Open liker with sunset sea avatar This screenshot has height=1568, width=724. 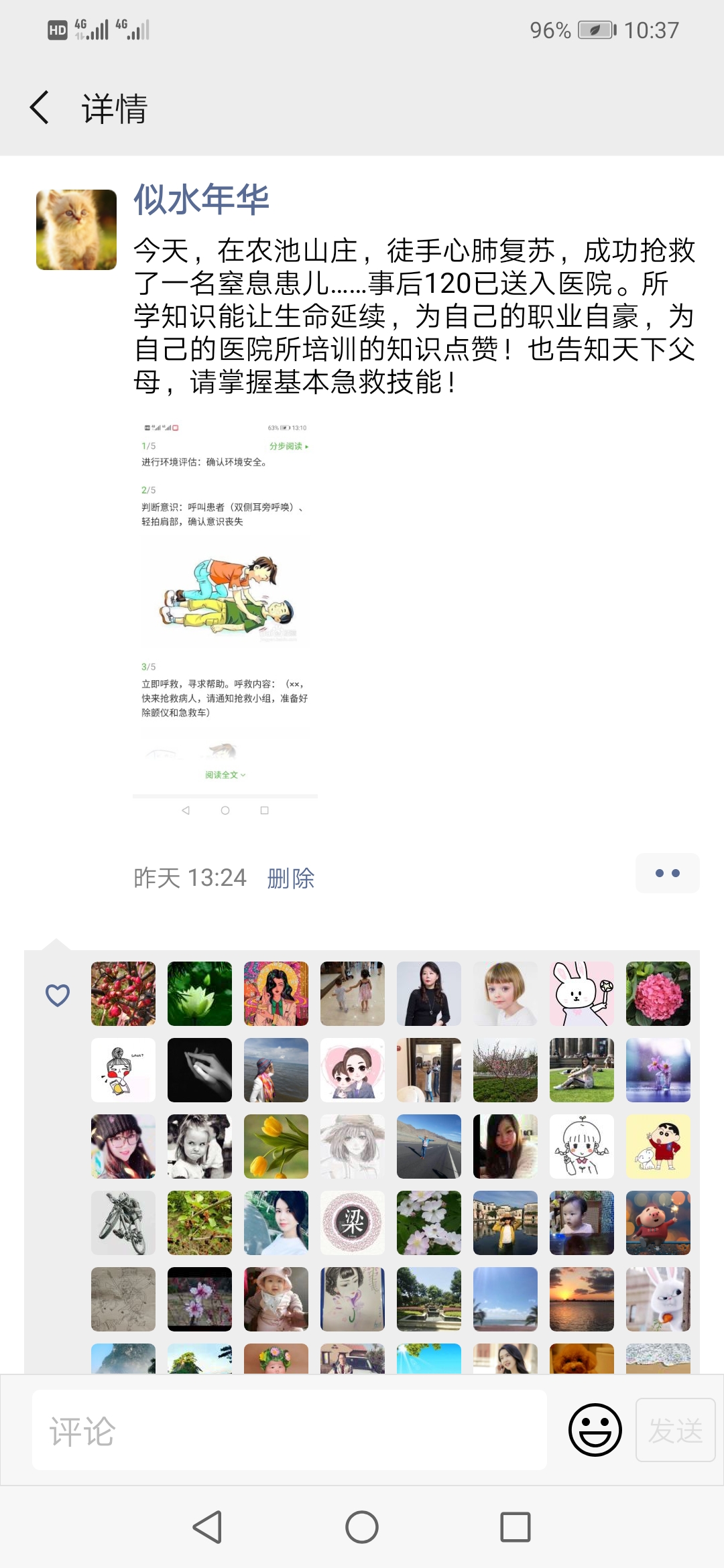582,1299
